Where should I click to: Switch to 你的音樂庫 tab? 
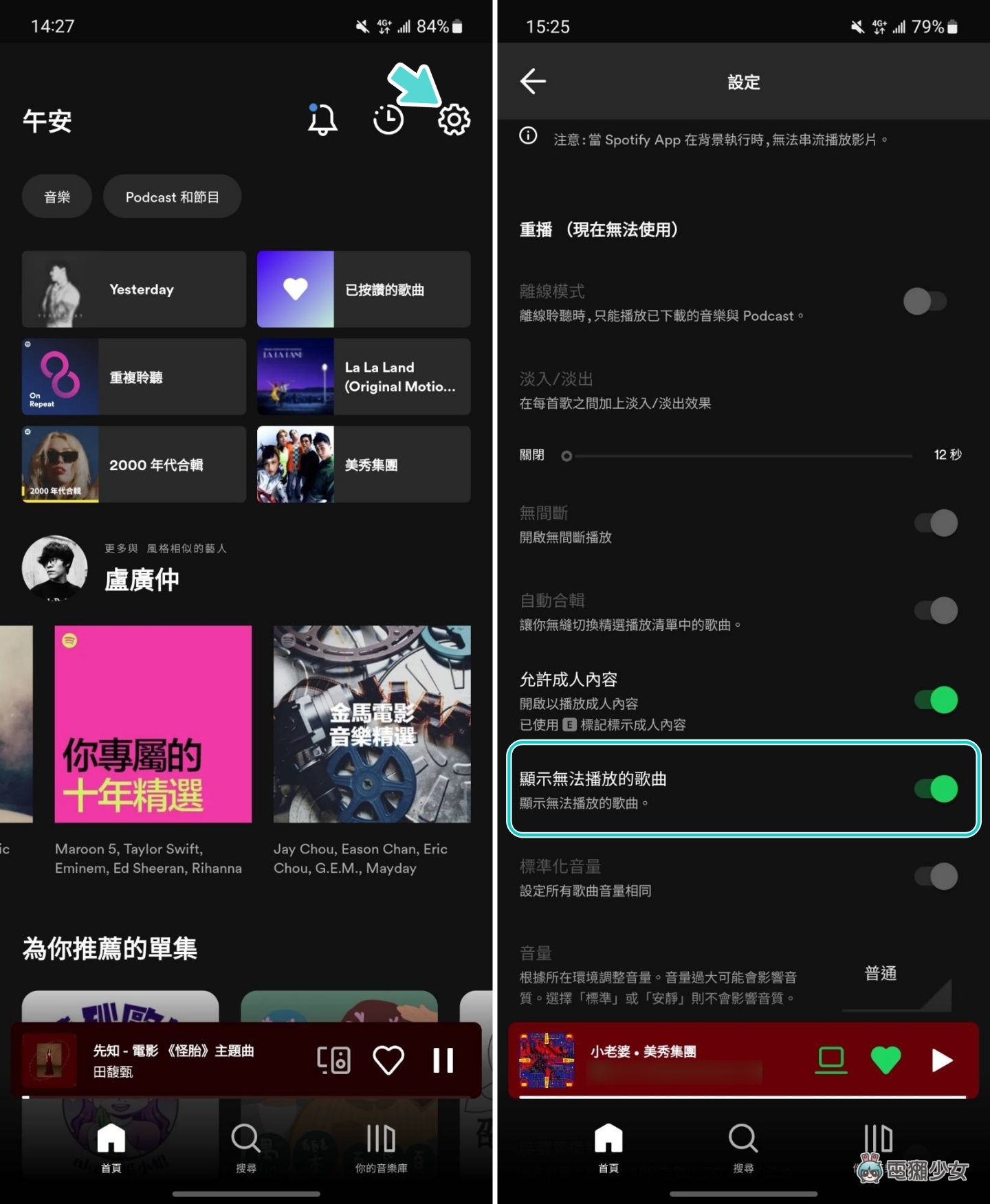coord(381,1148)
